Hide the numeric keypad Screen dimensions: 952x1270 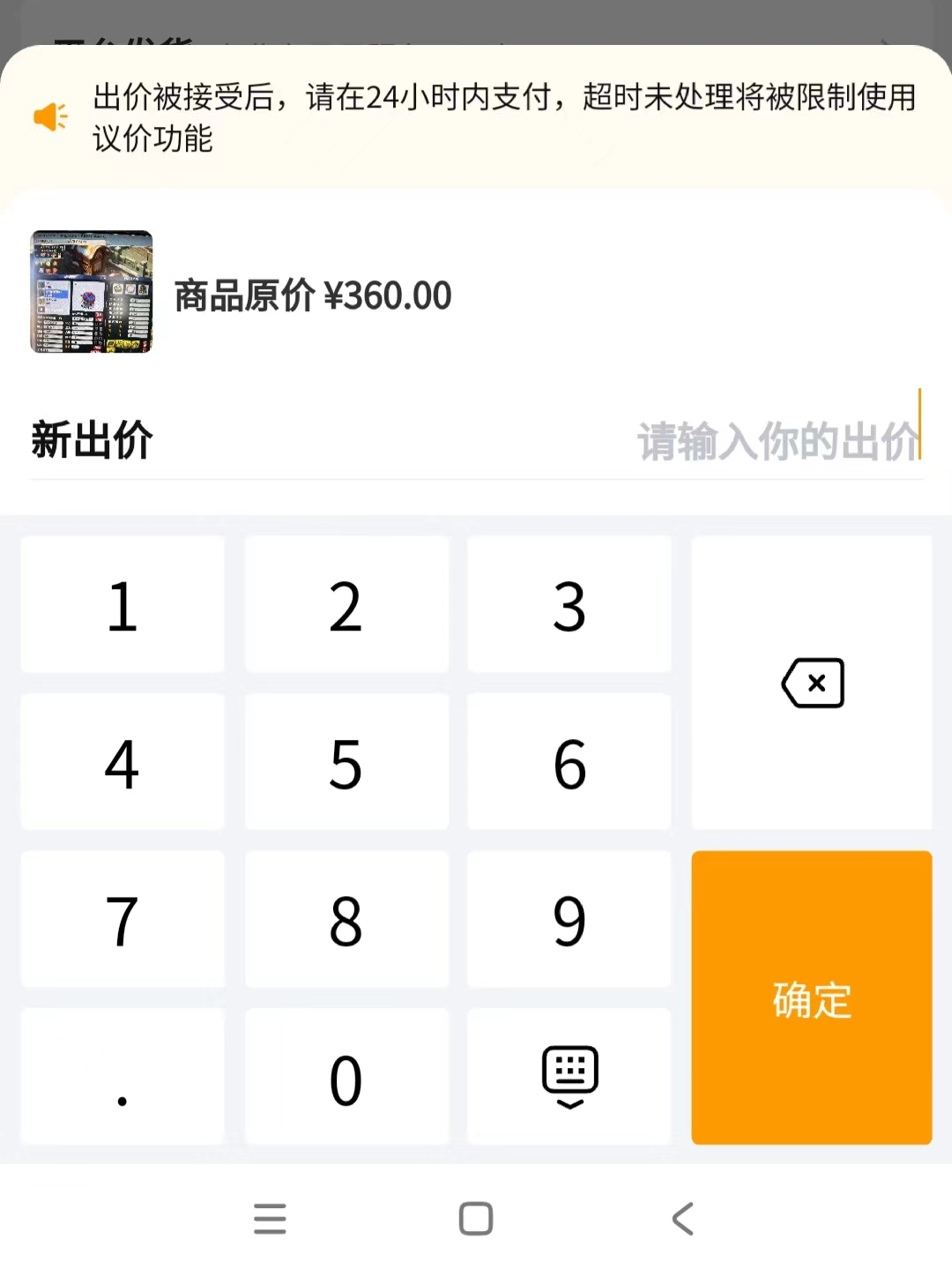(x=569, y=1076)
